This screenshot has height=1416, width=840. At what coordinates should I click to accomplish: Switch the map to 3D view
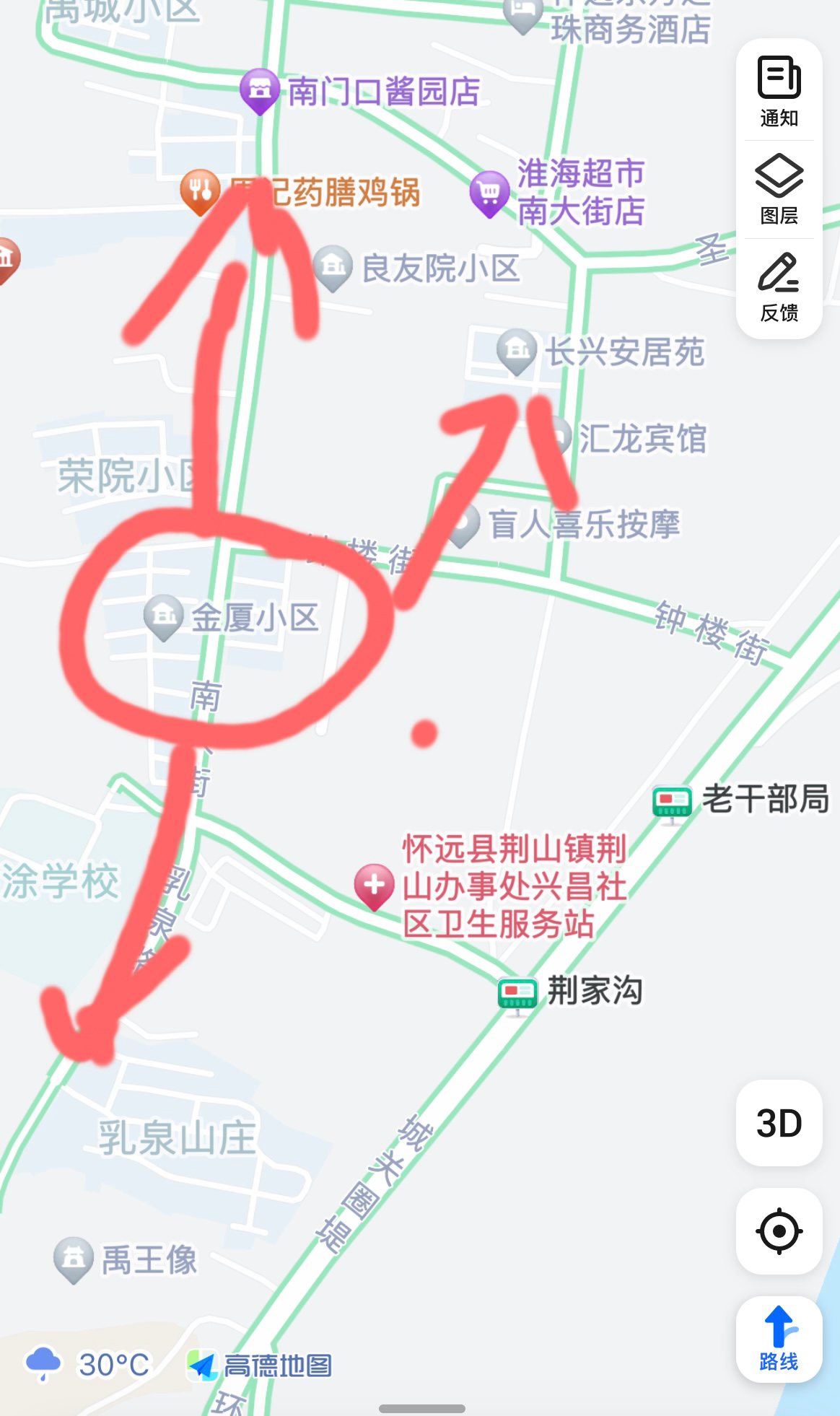(779, 1123)
